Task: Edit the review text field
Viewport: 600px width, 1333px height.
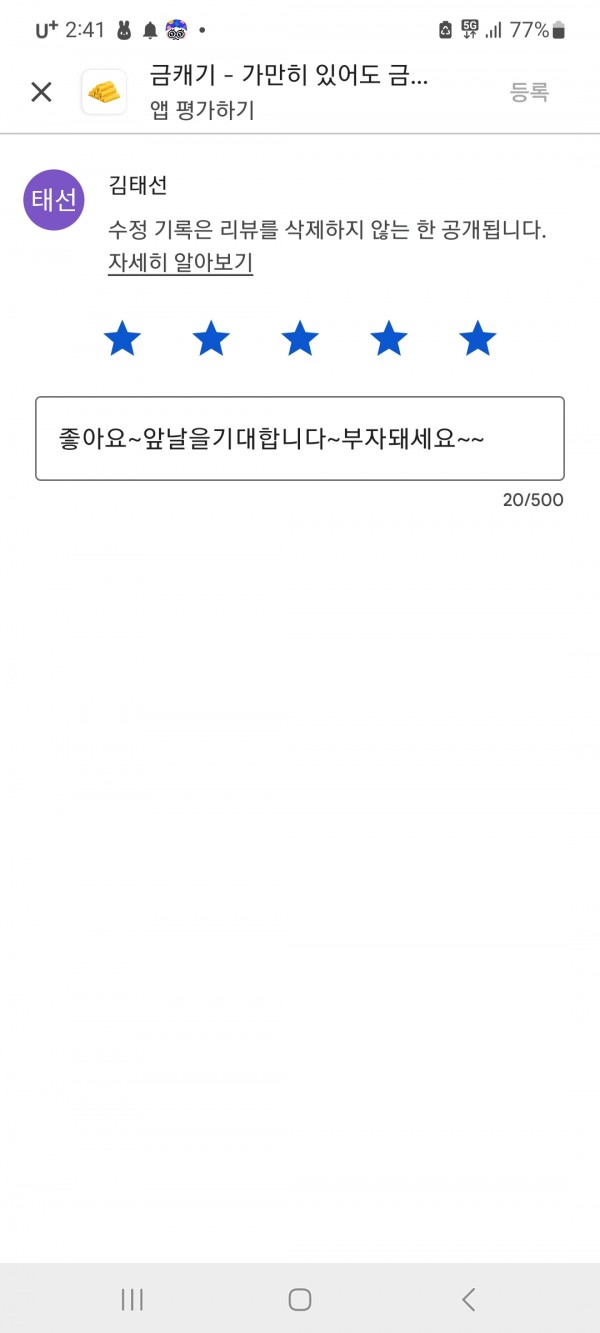Action: (300, 439)
